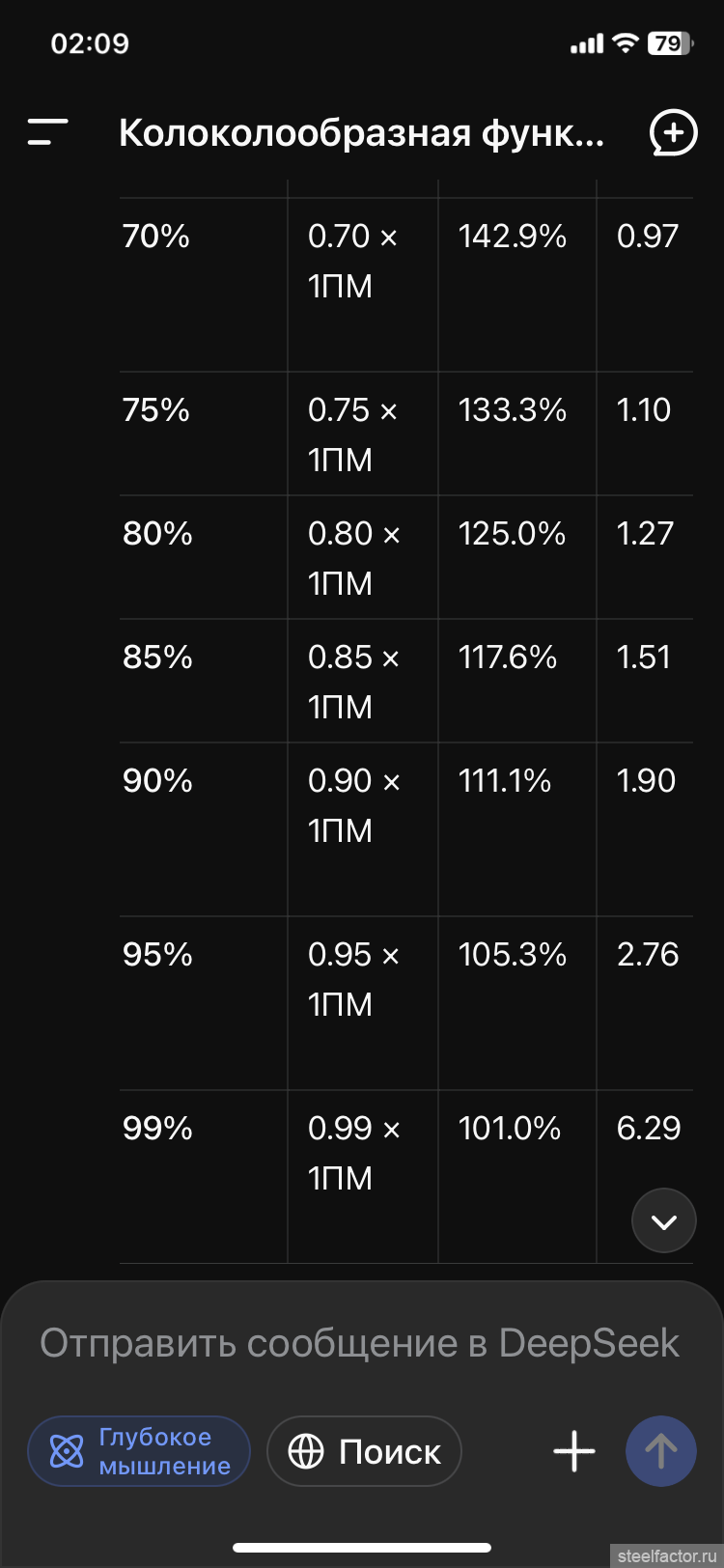Screen dimensions: 724x1568
Task: Toggle the Глубокое мышление chip
Action: pos(139,1451)
